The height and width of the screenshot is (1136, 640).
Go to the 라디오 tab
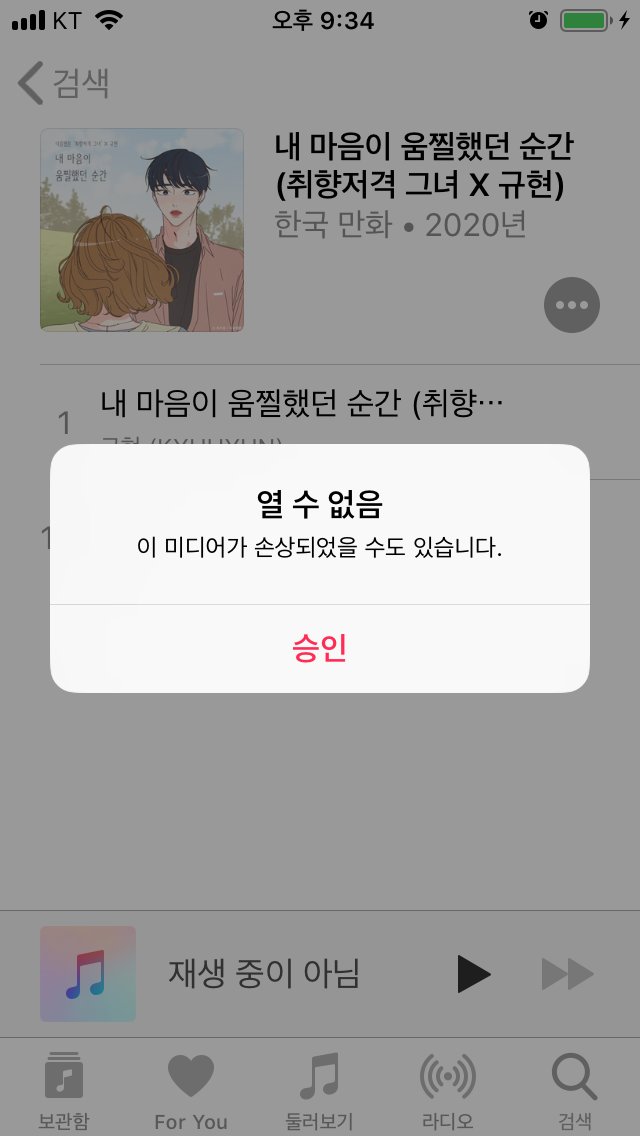[x=447, y=1090]
